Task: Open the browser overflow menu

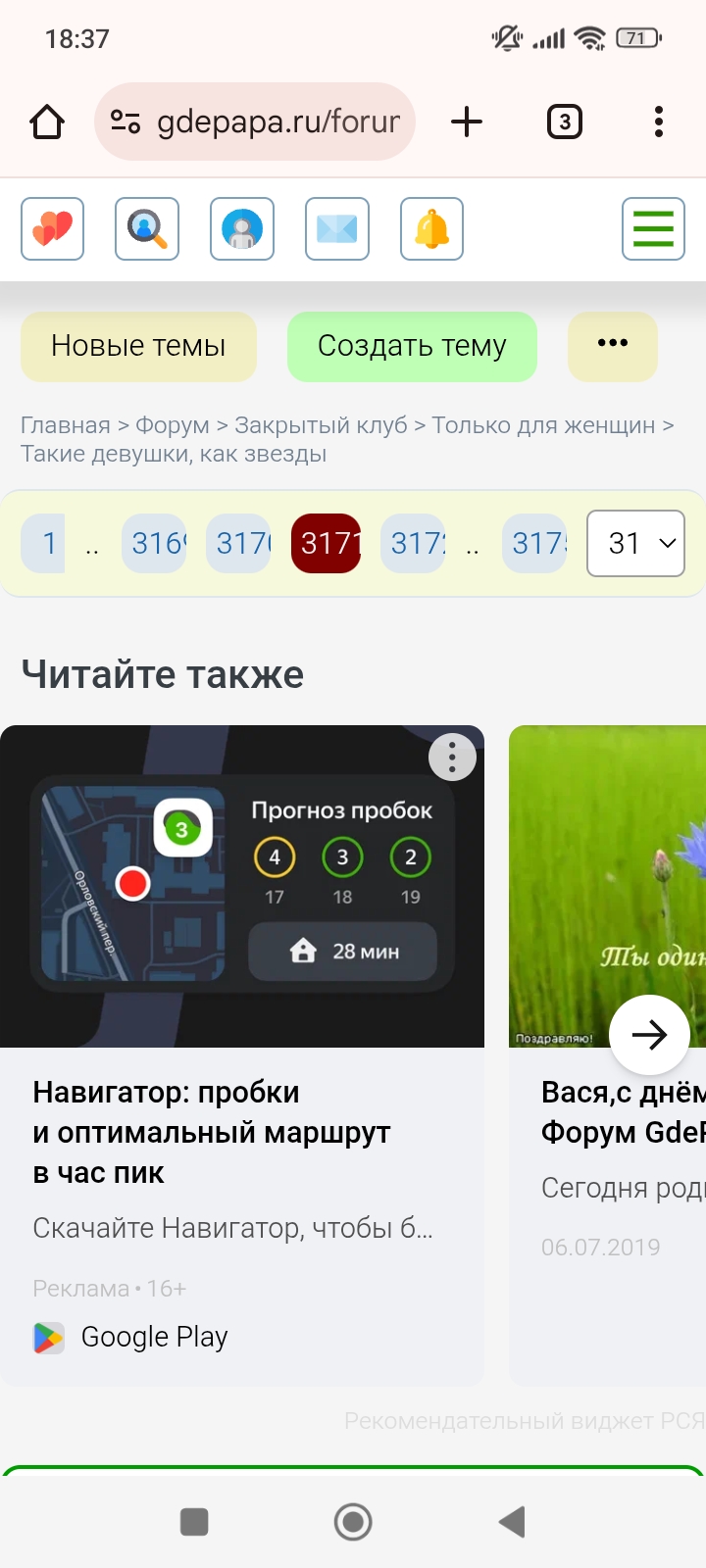Action: point(658,122)
